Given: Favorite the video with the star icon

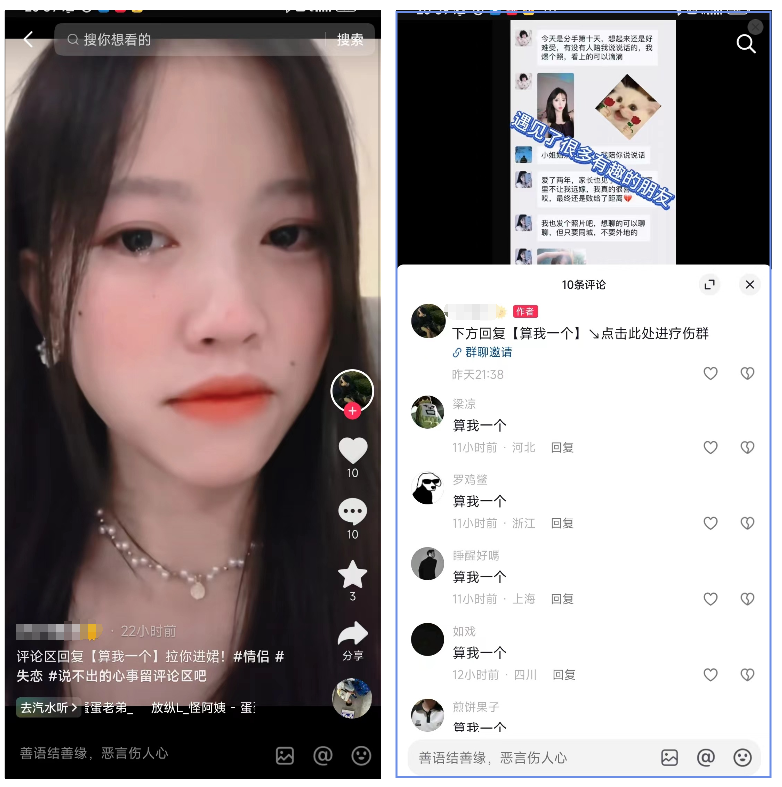Looking at the screenshot, I should coord(352,574).
